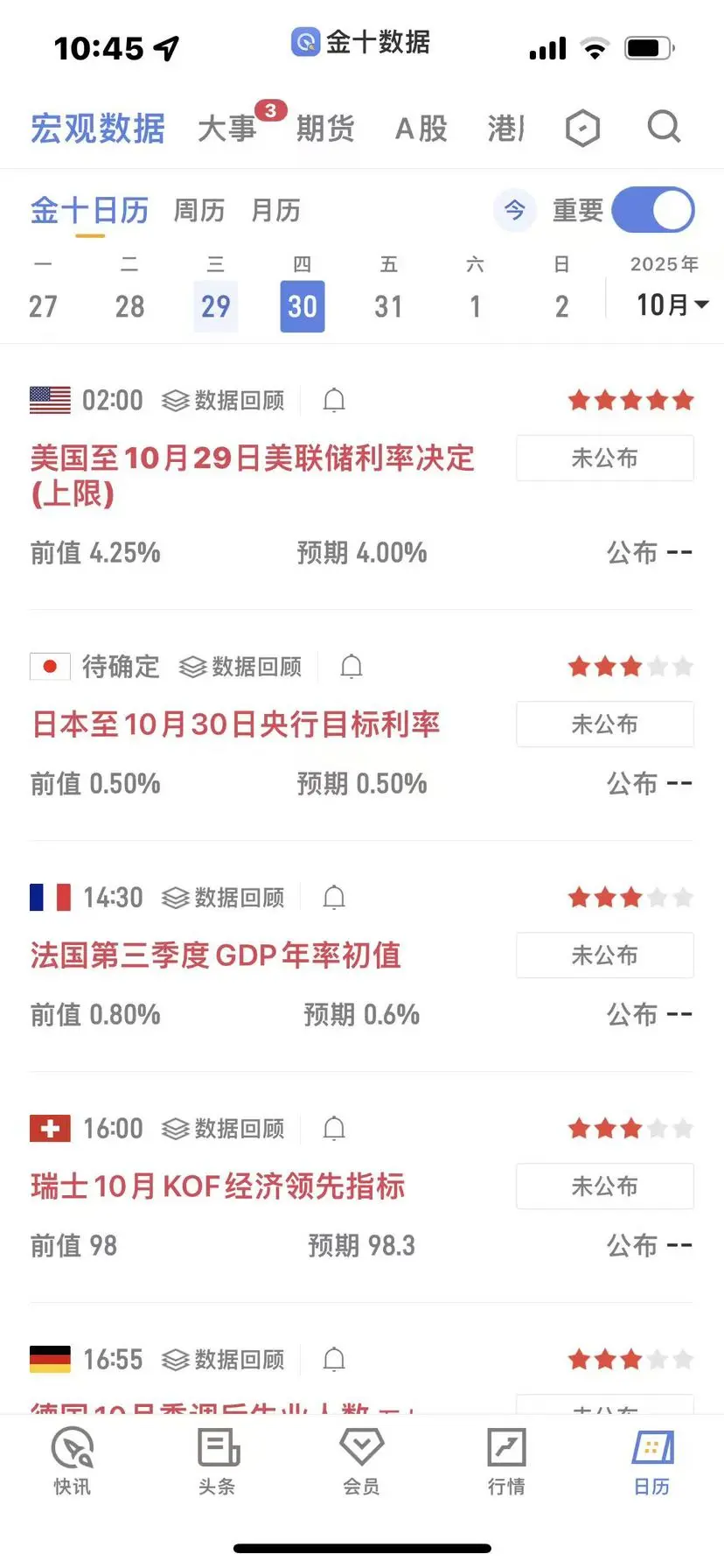Open the hexagon settings icon
The image size is (724, 1568).
pyautogui.click(x=582, y=129)
